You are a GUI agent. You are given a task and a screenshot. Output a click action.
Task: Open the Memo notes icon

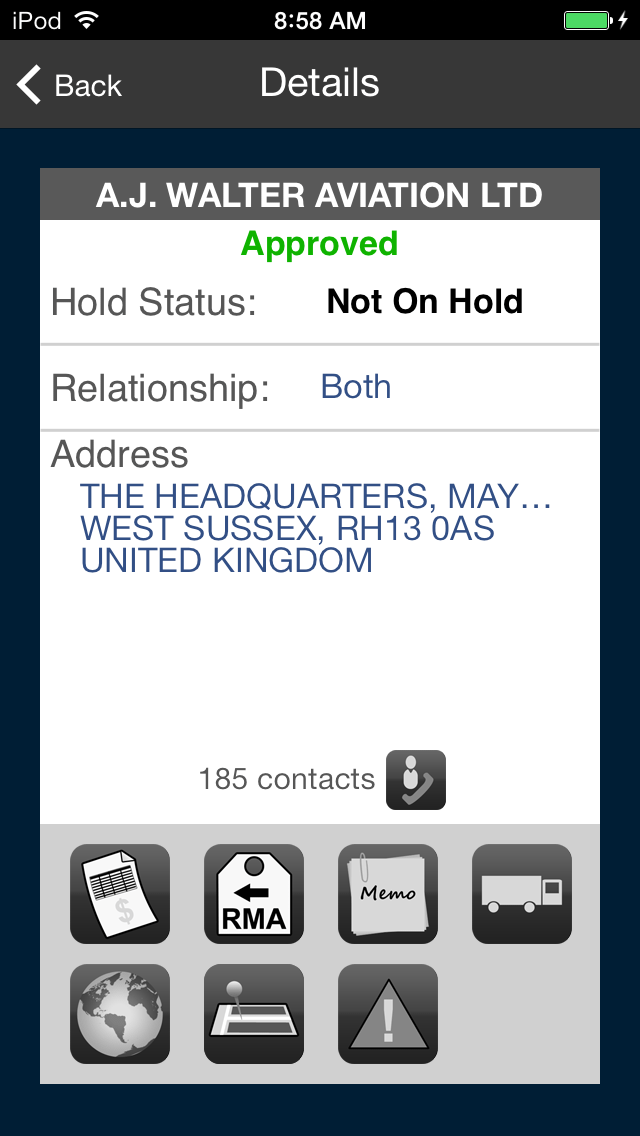coord(388,893)
